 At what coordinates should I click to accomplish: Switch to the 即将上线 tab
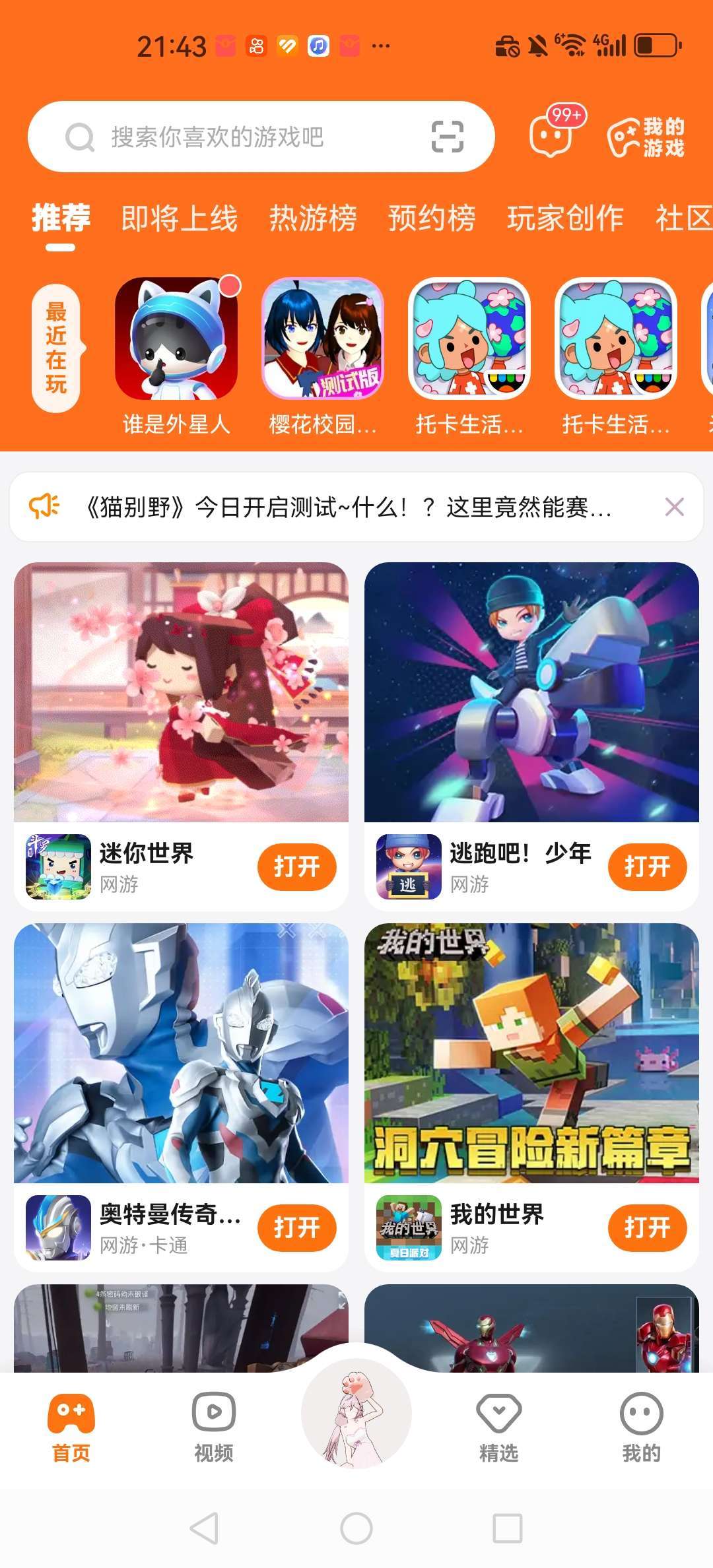179,218
